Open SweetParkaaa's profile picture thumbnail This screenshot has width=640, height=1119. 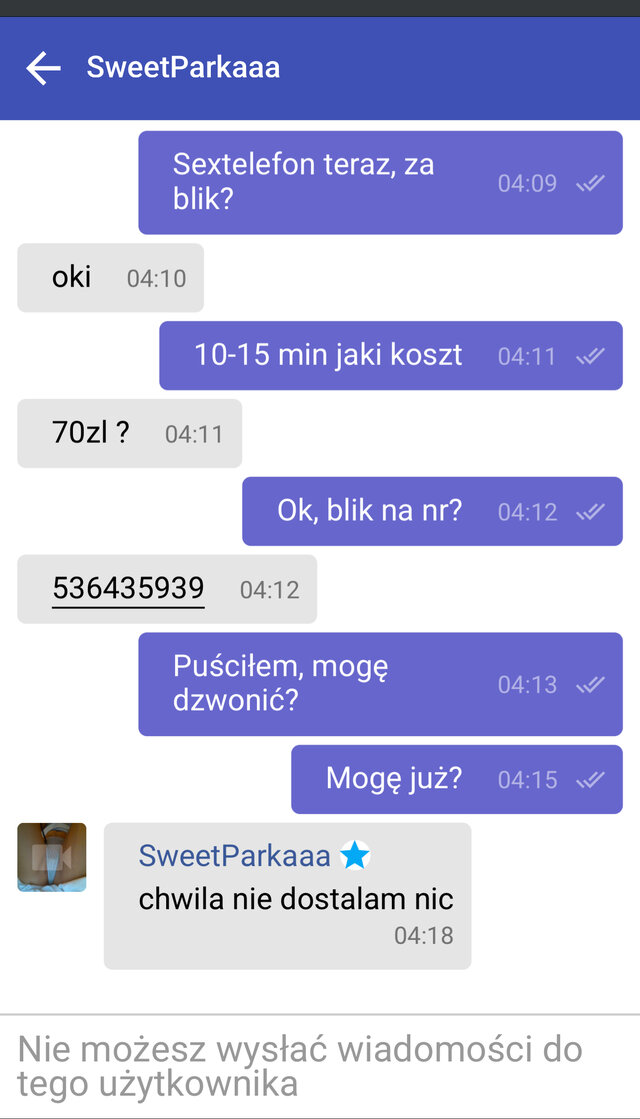tap(52, 857)
